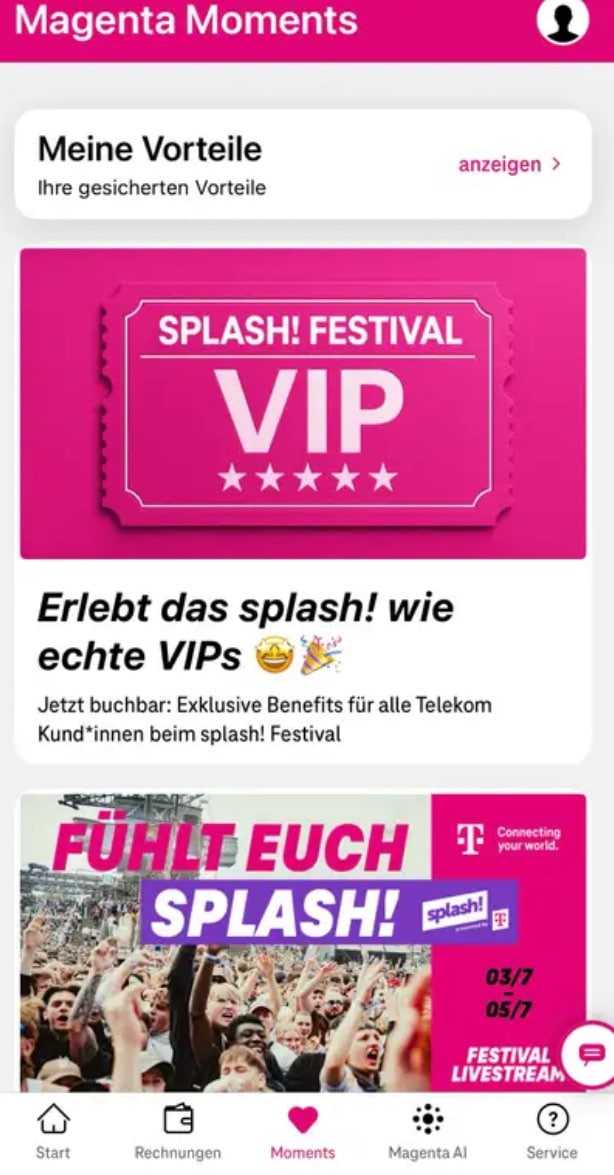Select the Moments tab
Screen dimensions: 614x1175
[x=302, y=1131]
